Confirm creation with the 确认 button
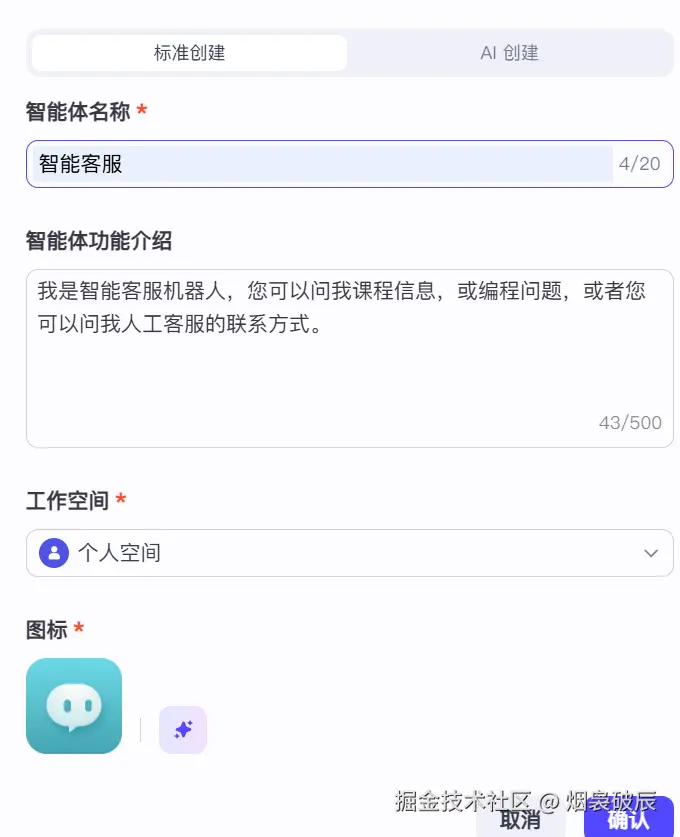The width and height of the screenshot is (680, 837). (x=628, y=819)
